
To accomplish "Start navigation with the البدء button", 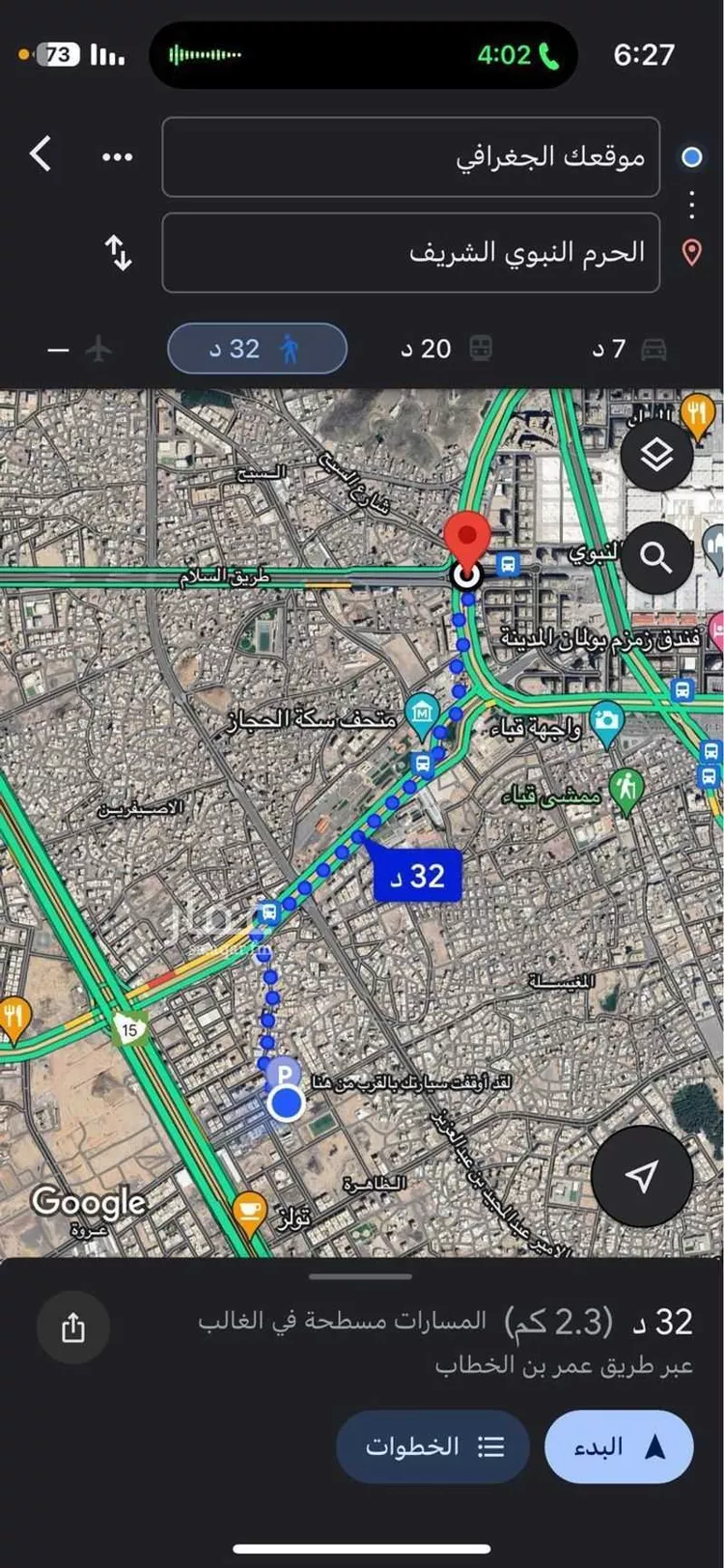I will pos(619,1446).
